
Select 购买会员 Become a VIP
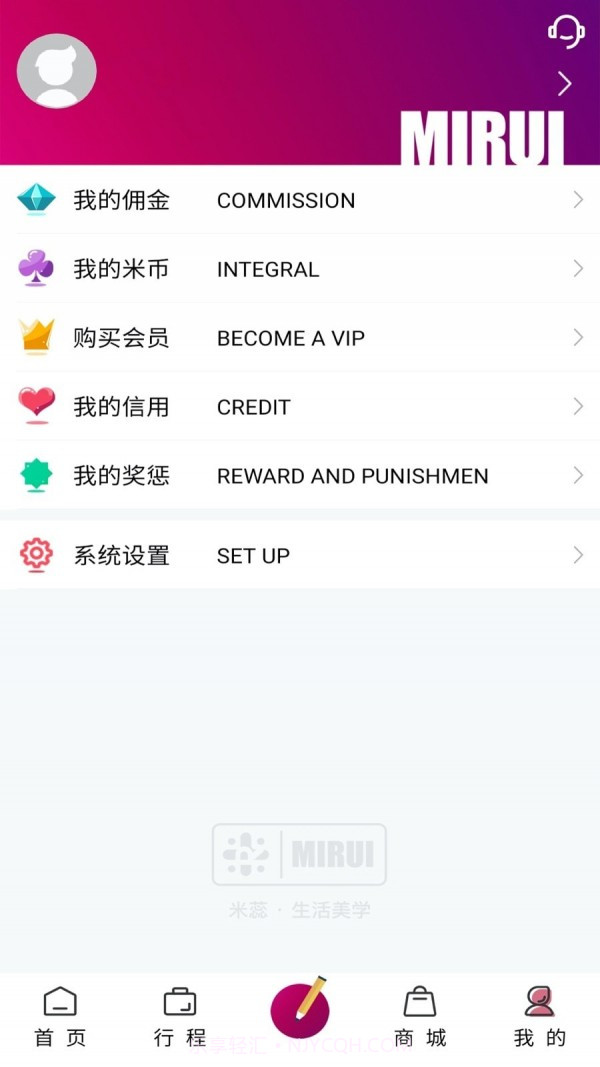click(300, 338)
